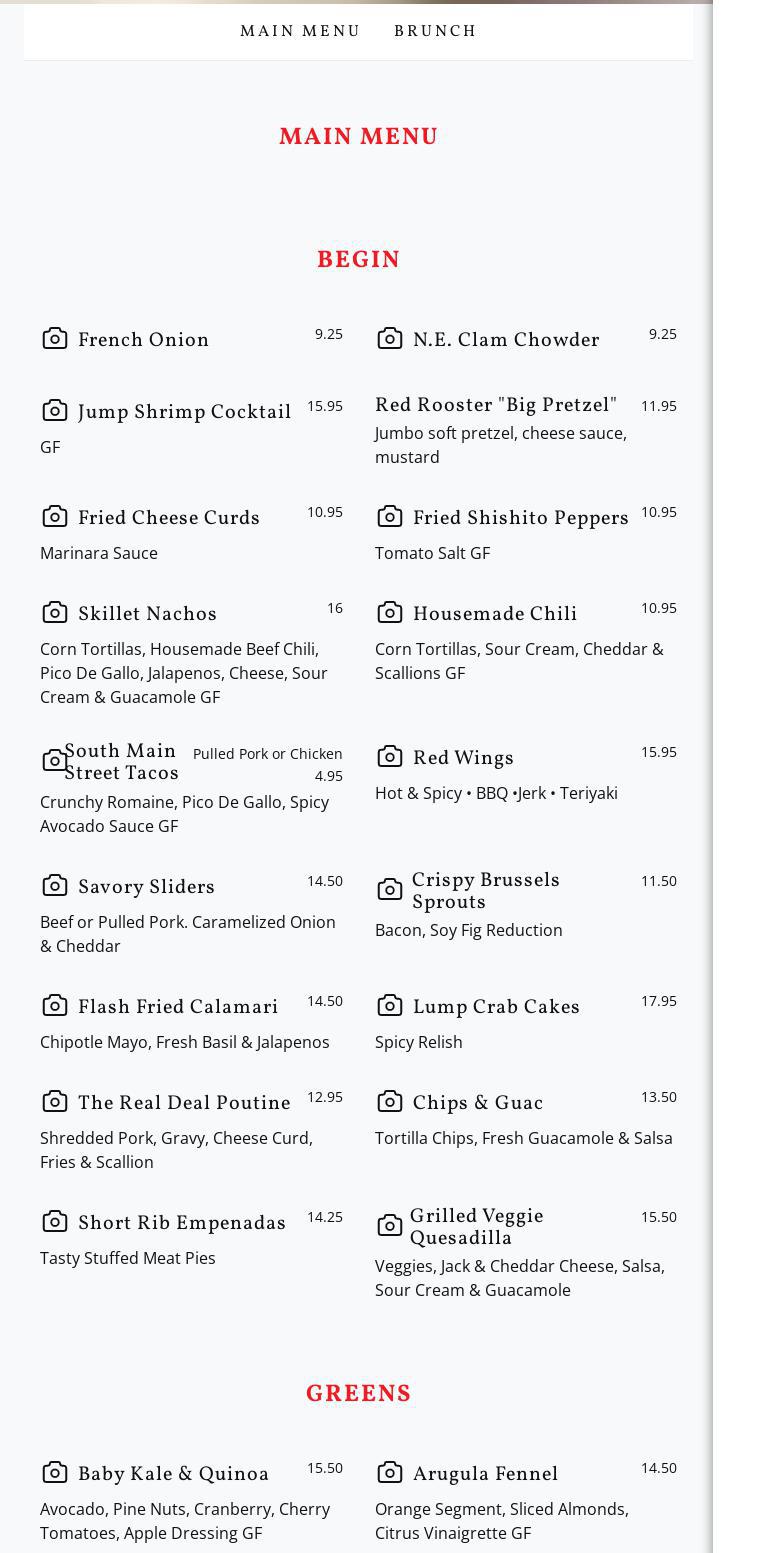The image size is (770, 1553).
Task: Tap the camera icon for Baby Kale & Quinoa
Action: [55, 1473]
